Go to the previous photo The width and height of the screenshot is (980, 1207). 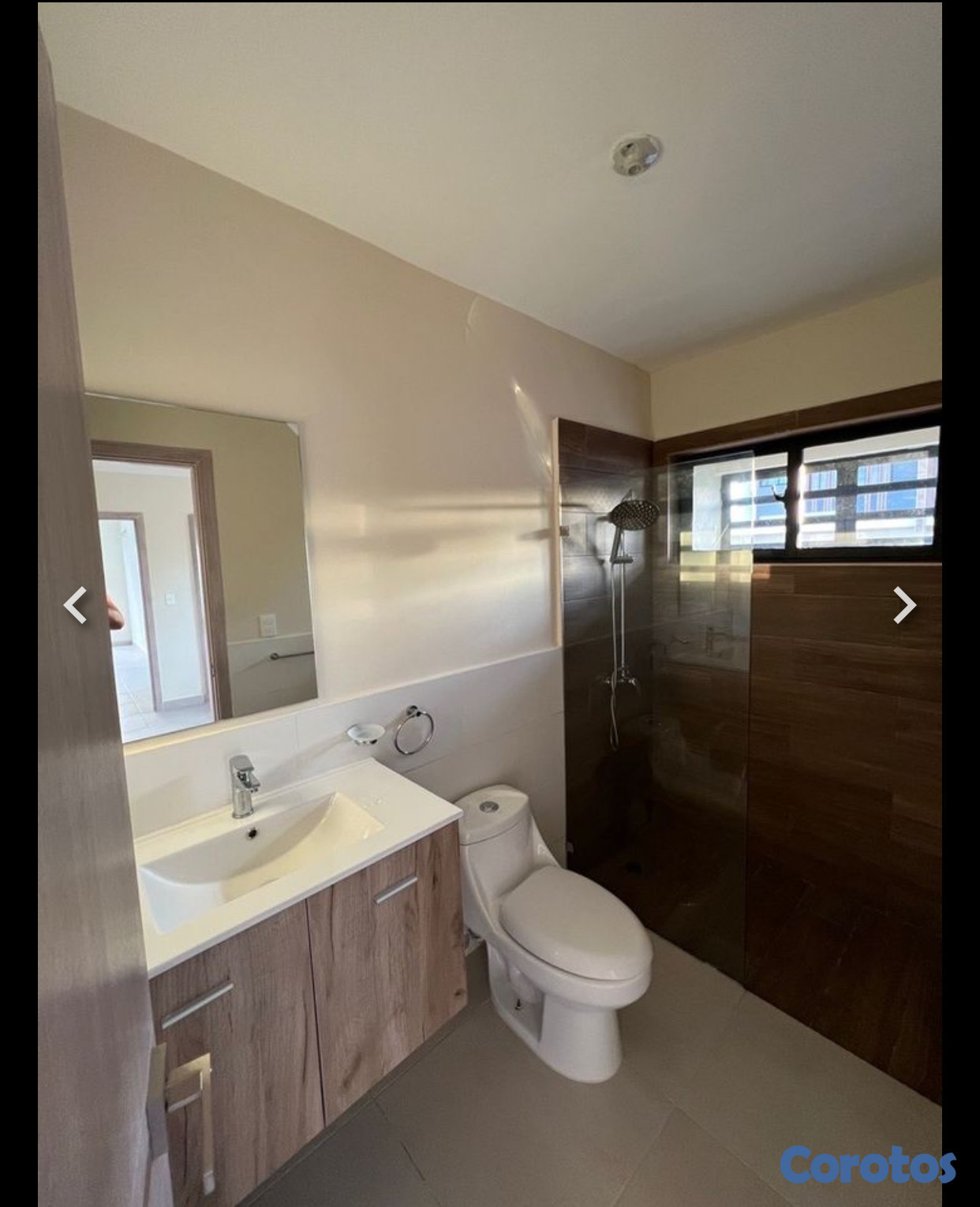(x=75, y=605)
